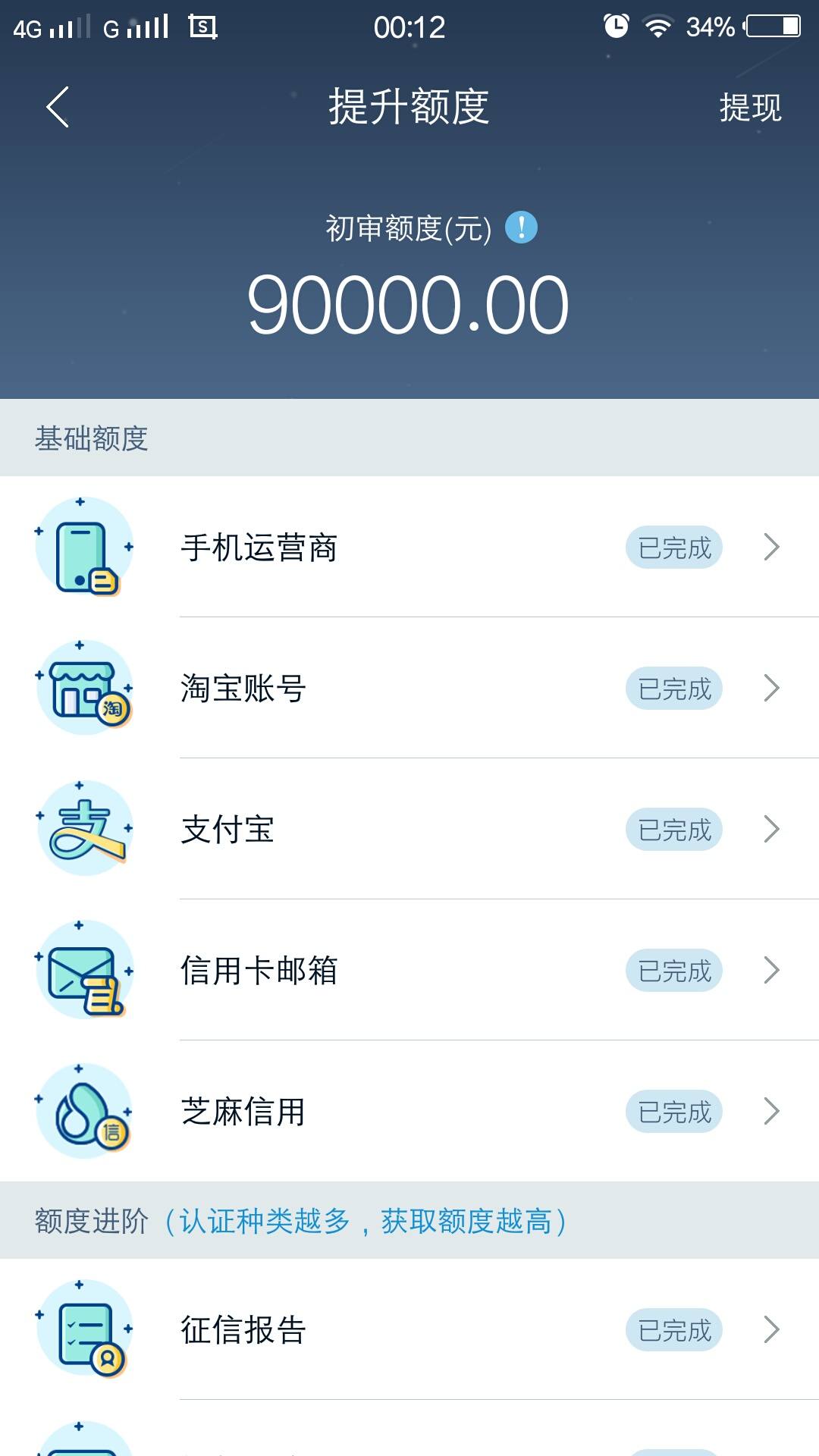
Task: Open the 手机运营商 row
Action: tap(409, 547)
